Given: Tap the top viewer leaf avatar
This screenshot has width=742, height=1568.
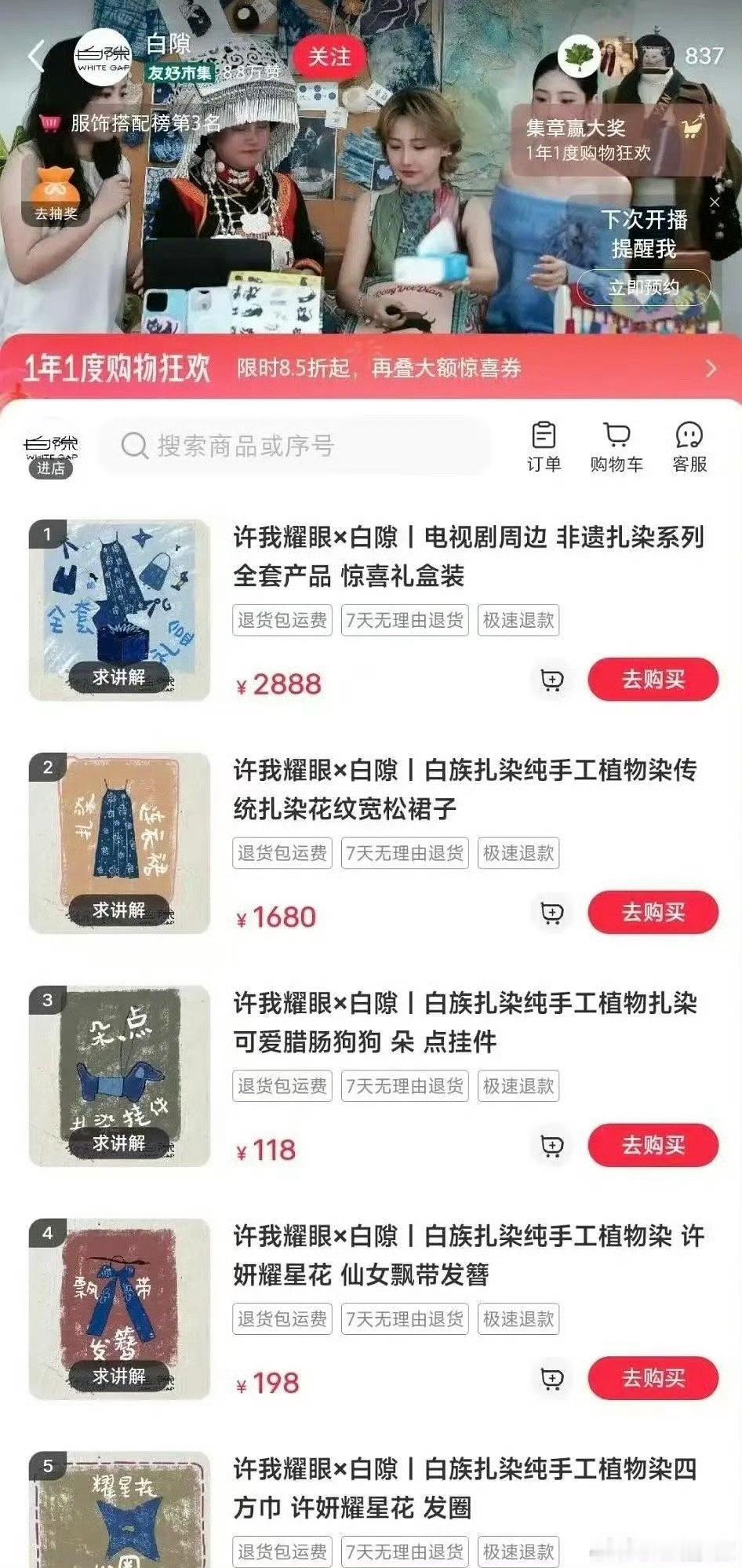Looking at the screenshot, I should tap(578, 57).
